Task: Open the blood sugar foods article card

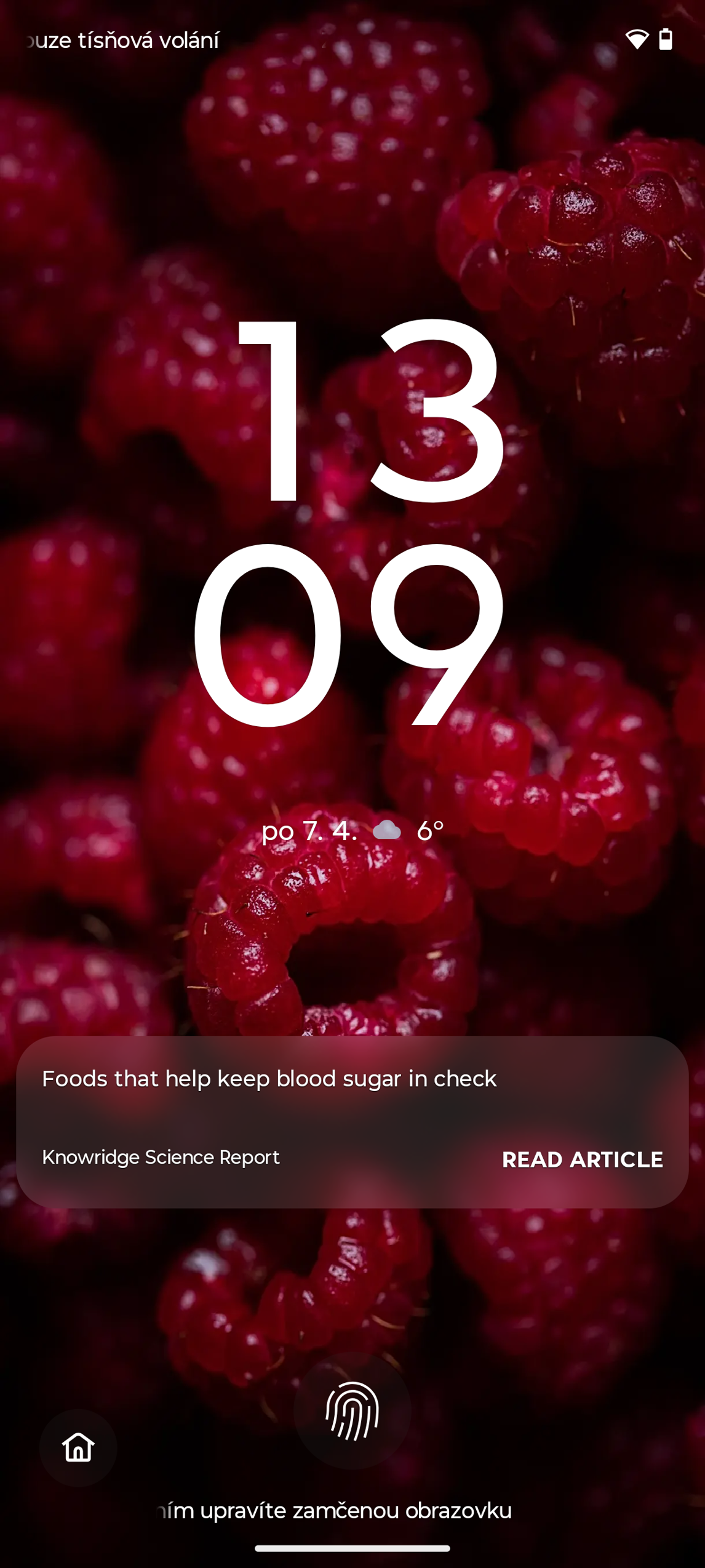Action: 269,1079
